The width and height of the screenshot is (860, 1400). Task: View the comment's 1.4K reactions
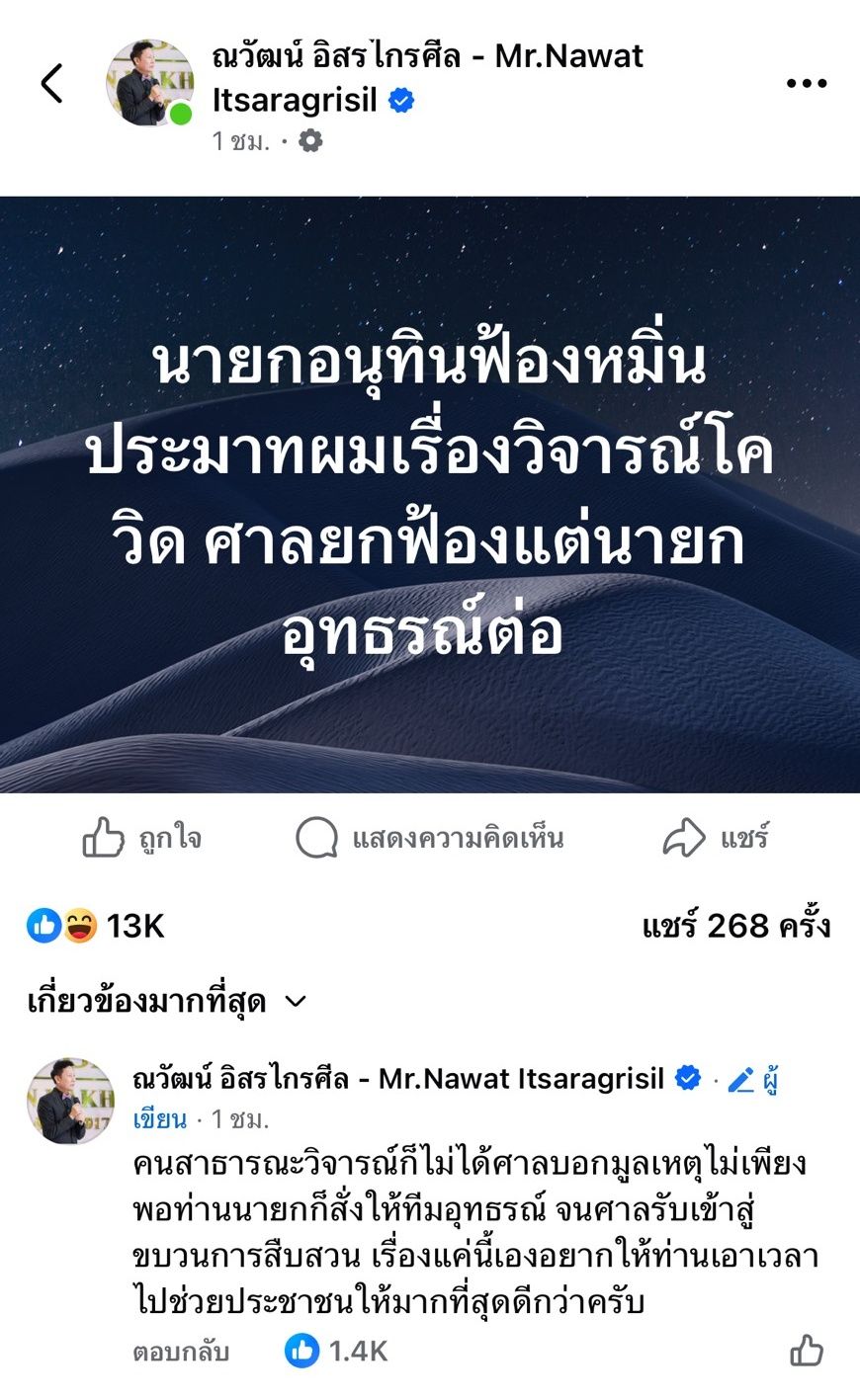(x=337, y=1351)
